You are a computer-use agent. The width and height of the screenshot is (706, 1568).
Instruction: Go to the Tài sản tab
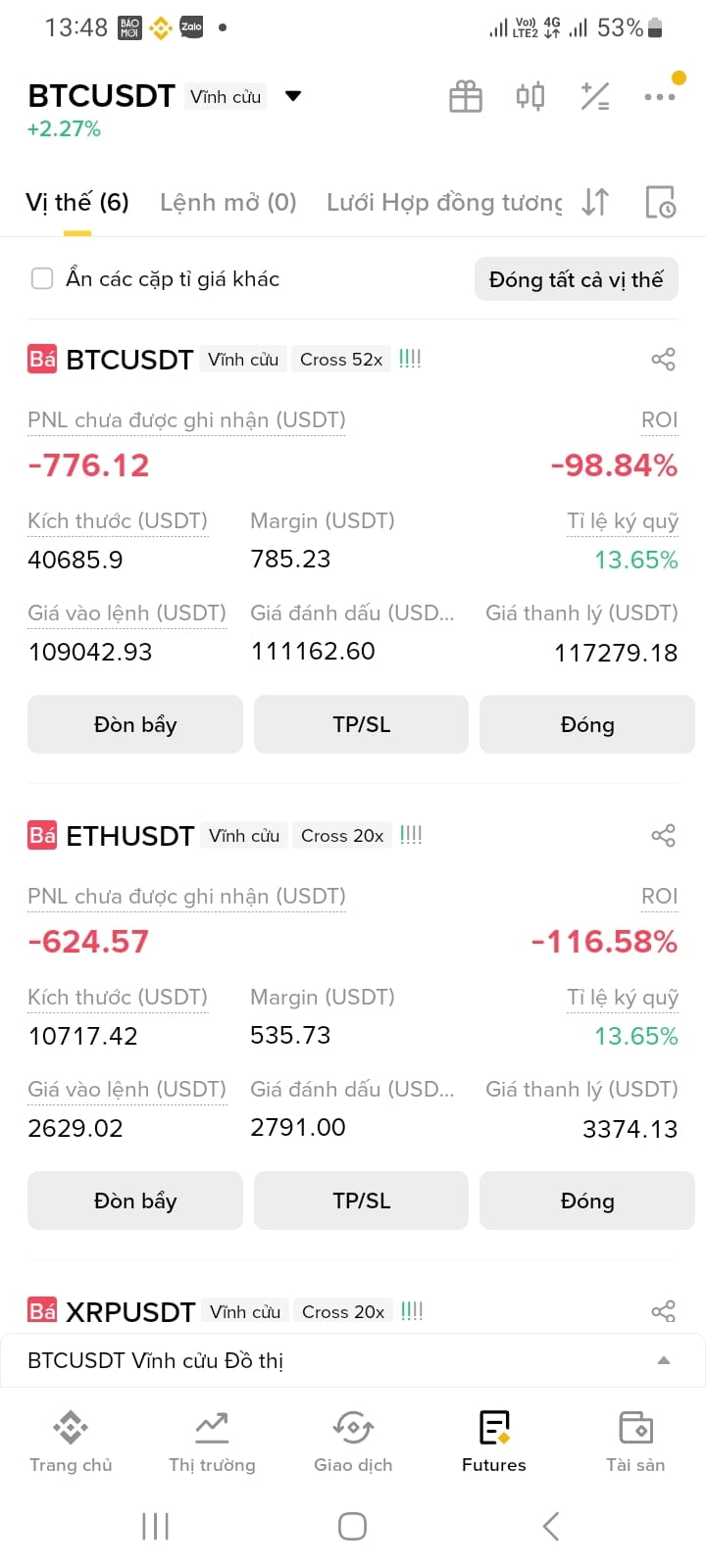635,1442
